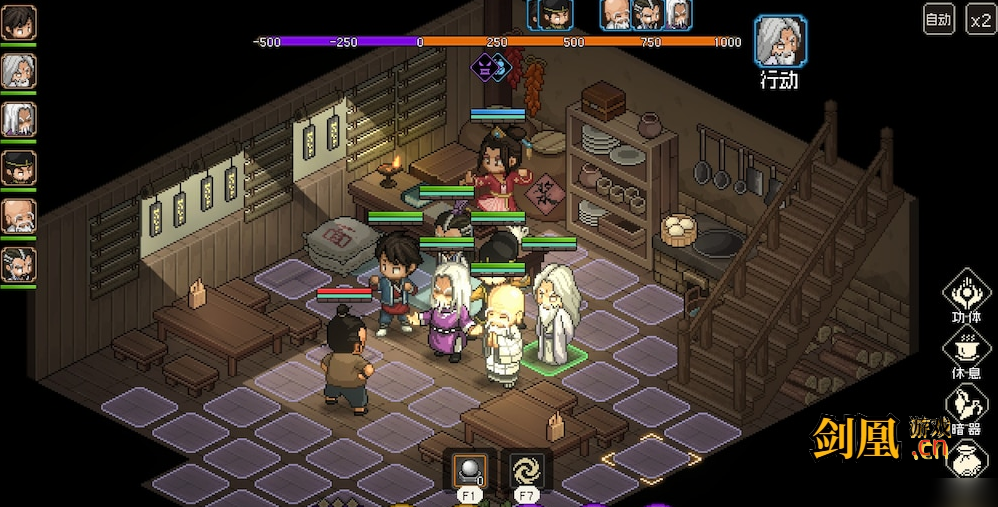
Task: Select the 暗器 hidden weapon action
Action: click(x=966, y=404)
